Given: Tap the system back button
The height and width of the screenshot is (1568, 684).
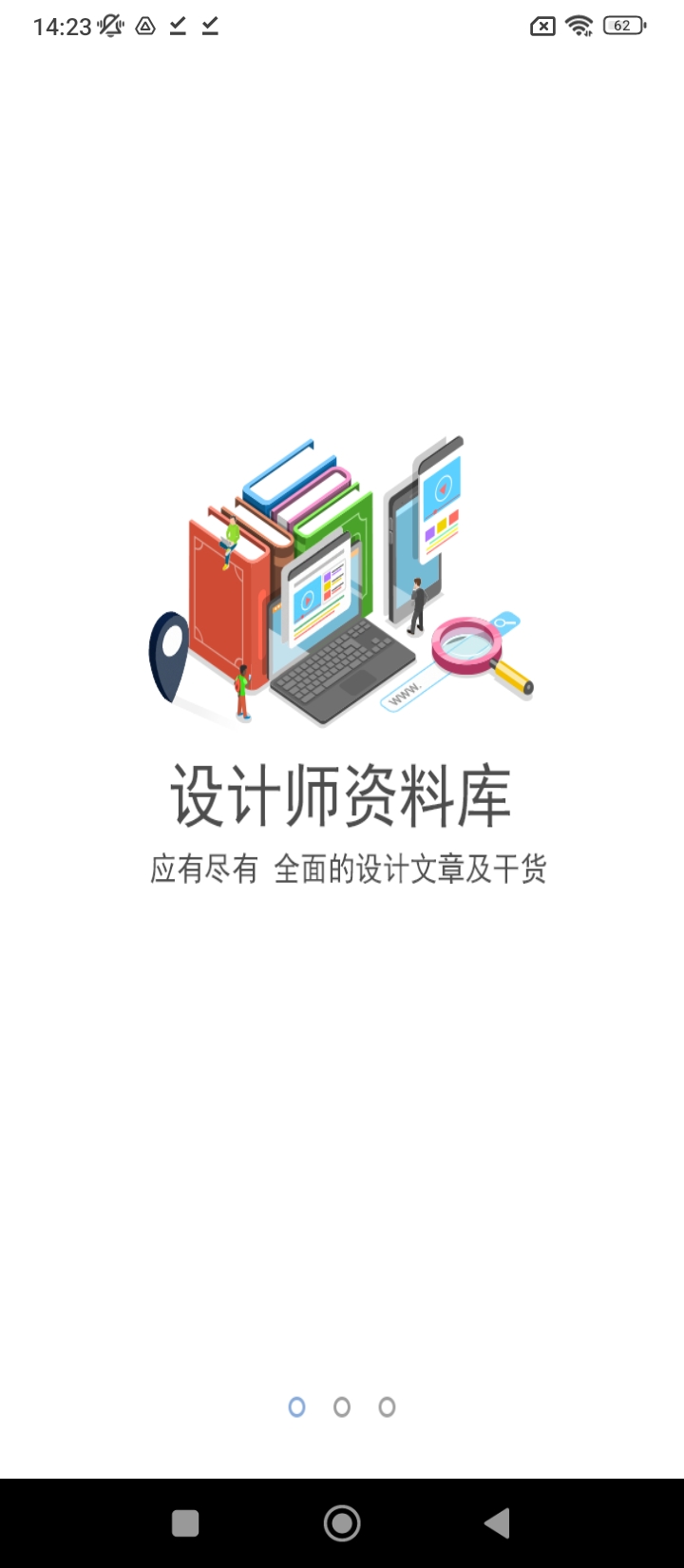Looking at the screenshot, I should click(497, 1523).
